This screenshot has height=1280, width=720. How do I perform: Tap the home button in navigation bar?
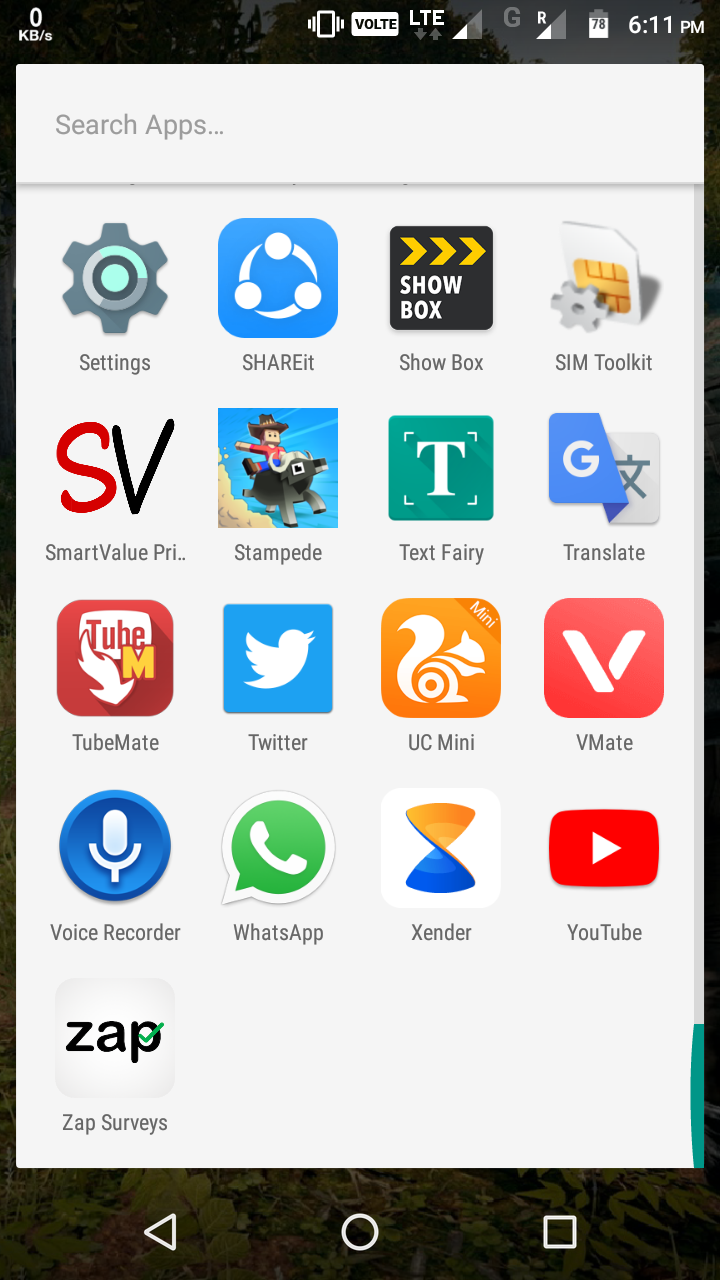360,1232
